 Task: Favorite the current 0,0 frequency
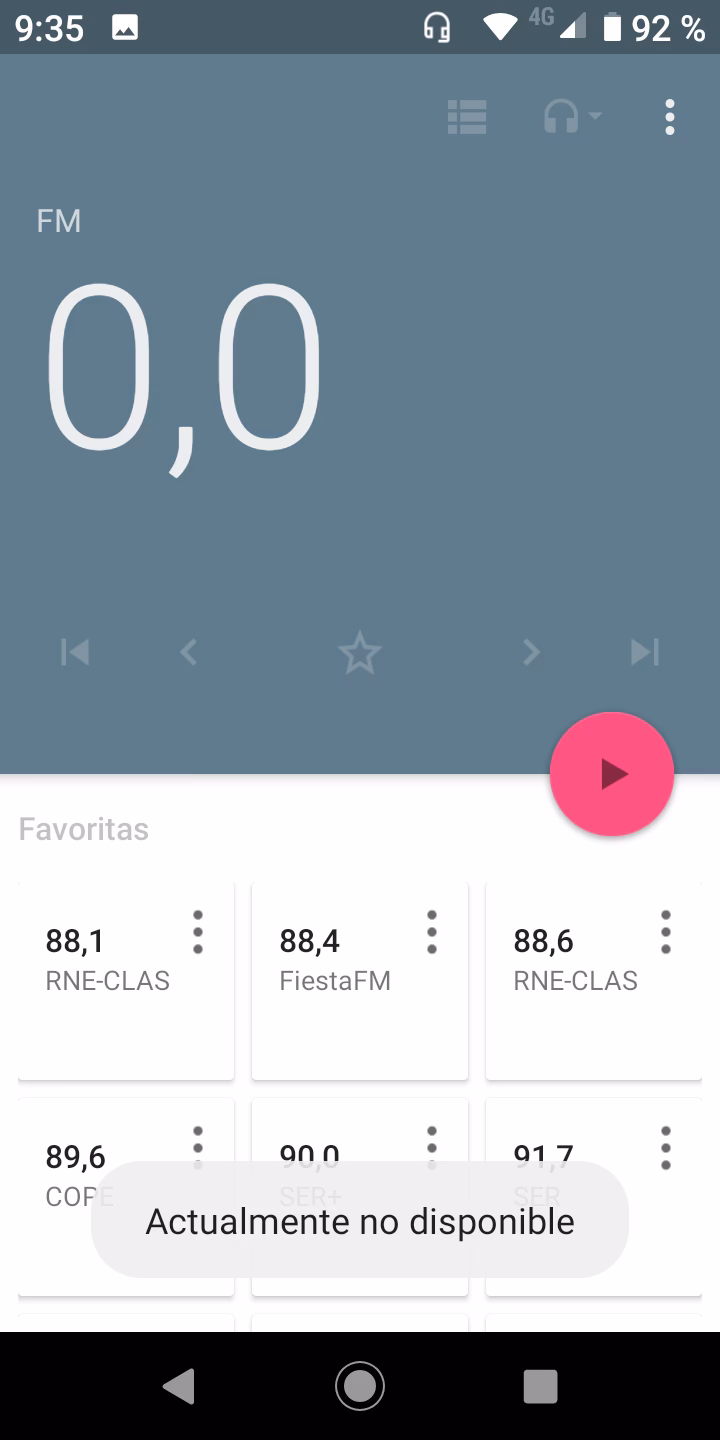[359, 652]
